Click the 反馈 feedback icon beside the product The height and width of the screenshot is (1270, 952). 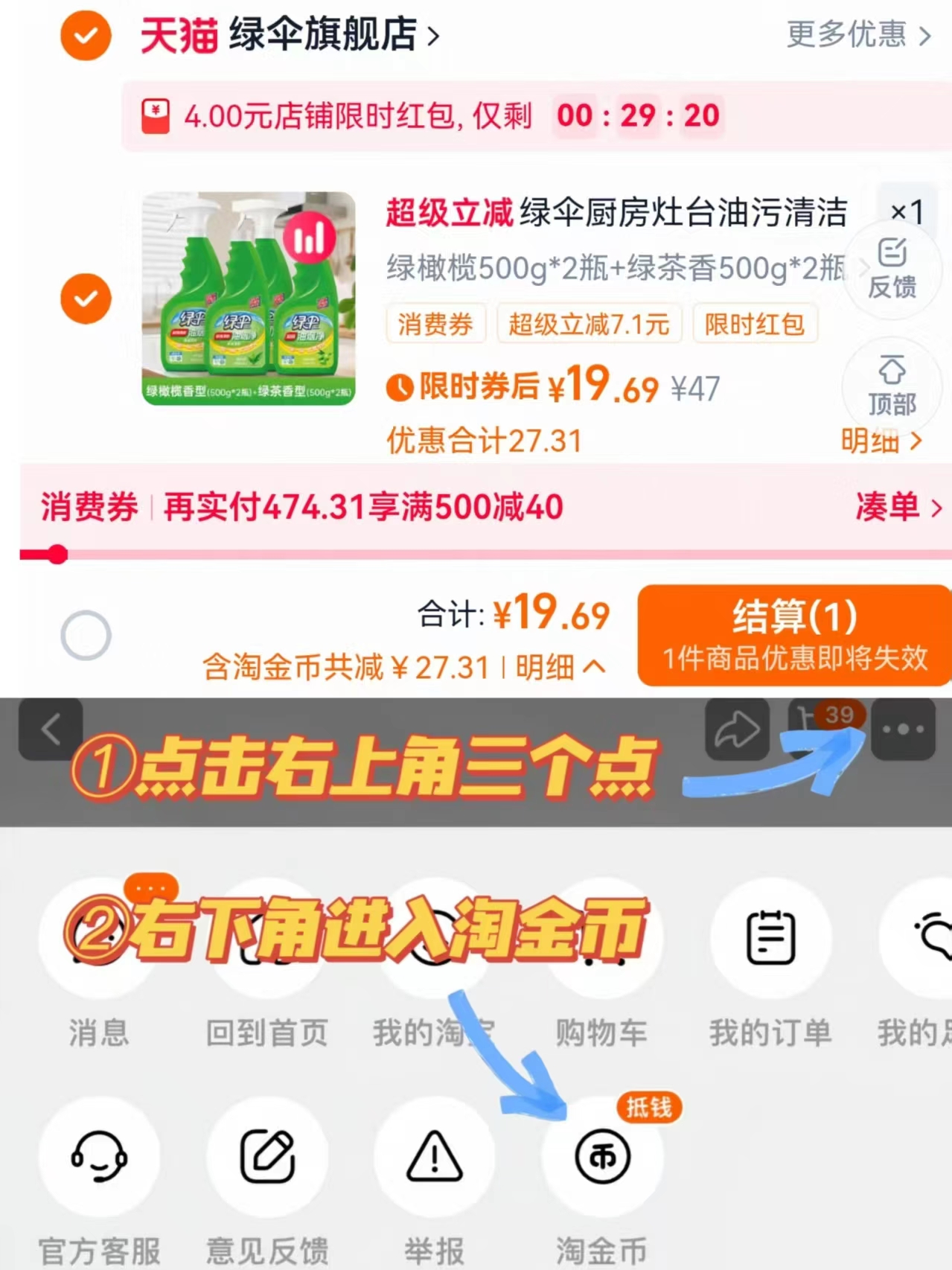click(893, 272)
